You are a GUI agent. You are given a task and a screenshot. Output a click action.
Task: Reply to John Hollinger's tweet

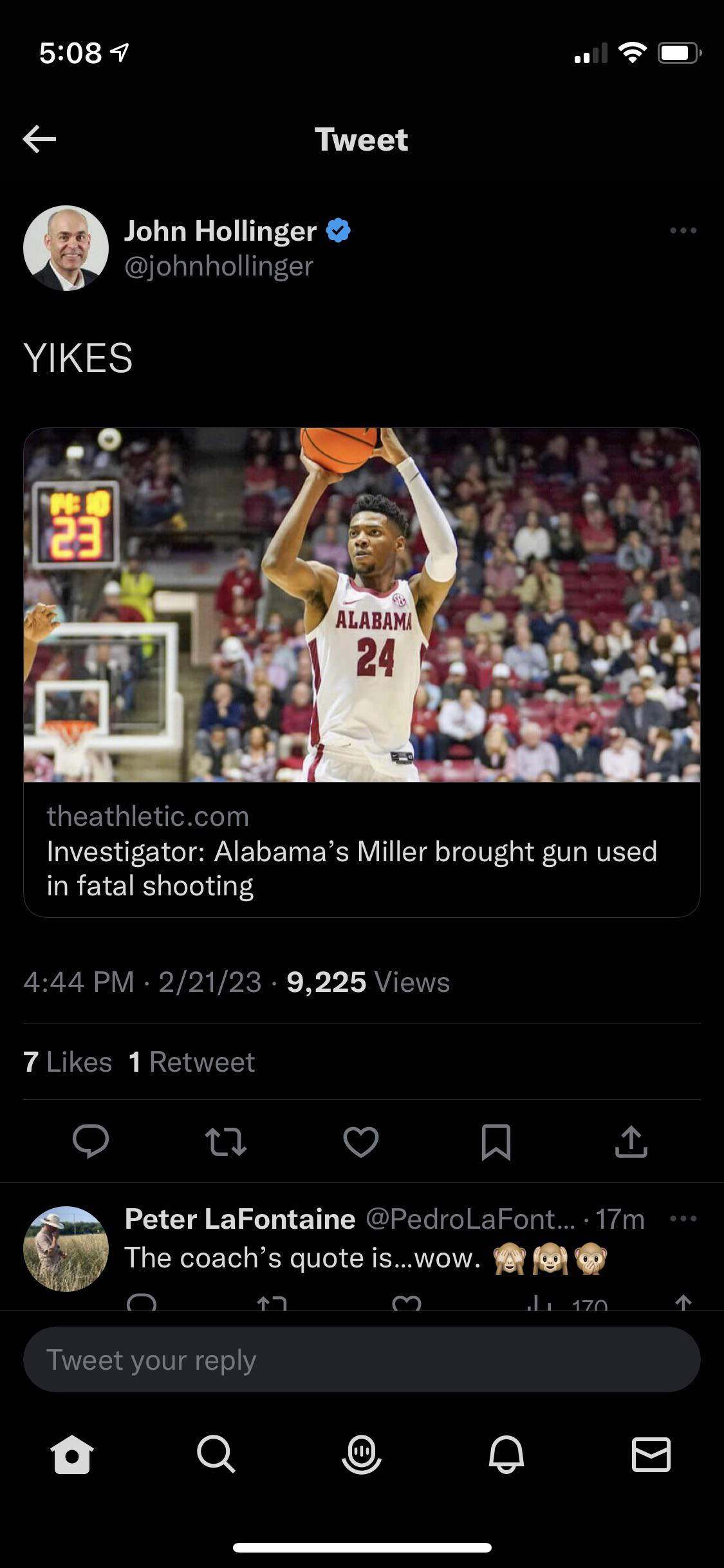click(91, 1142)
